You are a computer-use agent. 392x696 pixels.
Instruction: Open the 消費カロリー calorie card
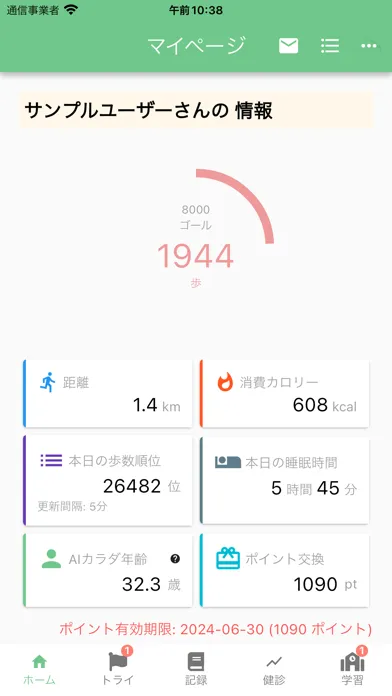pos(285,394)
